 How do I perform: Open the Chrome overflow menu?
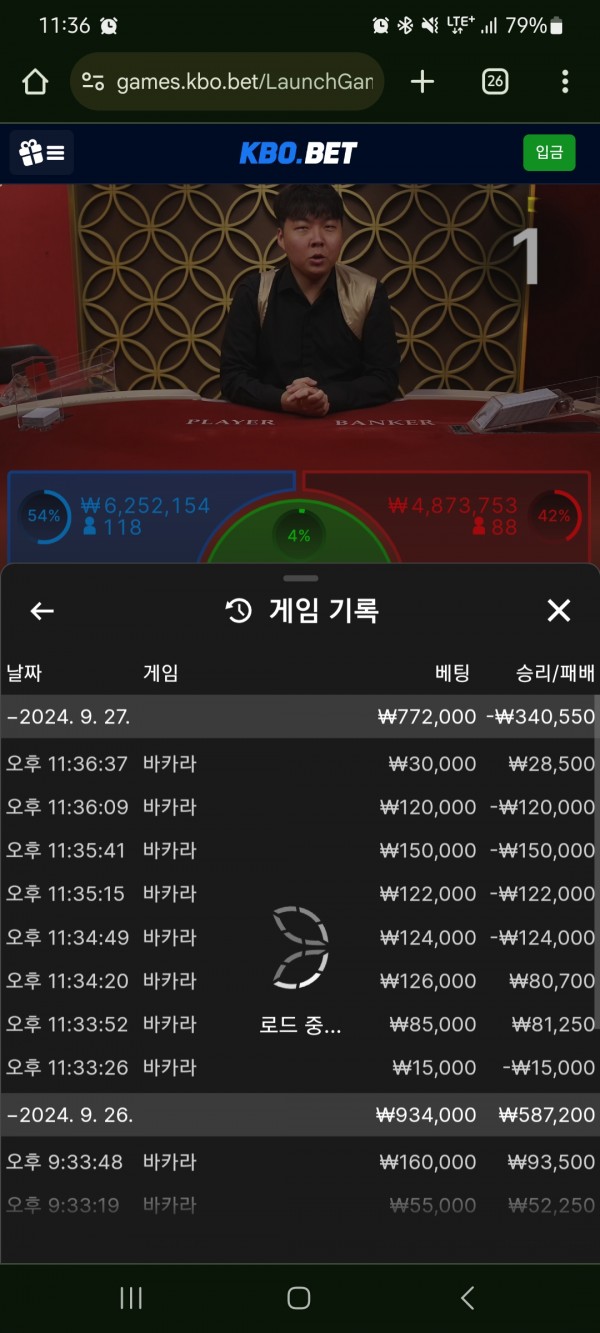coord(565,82)
